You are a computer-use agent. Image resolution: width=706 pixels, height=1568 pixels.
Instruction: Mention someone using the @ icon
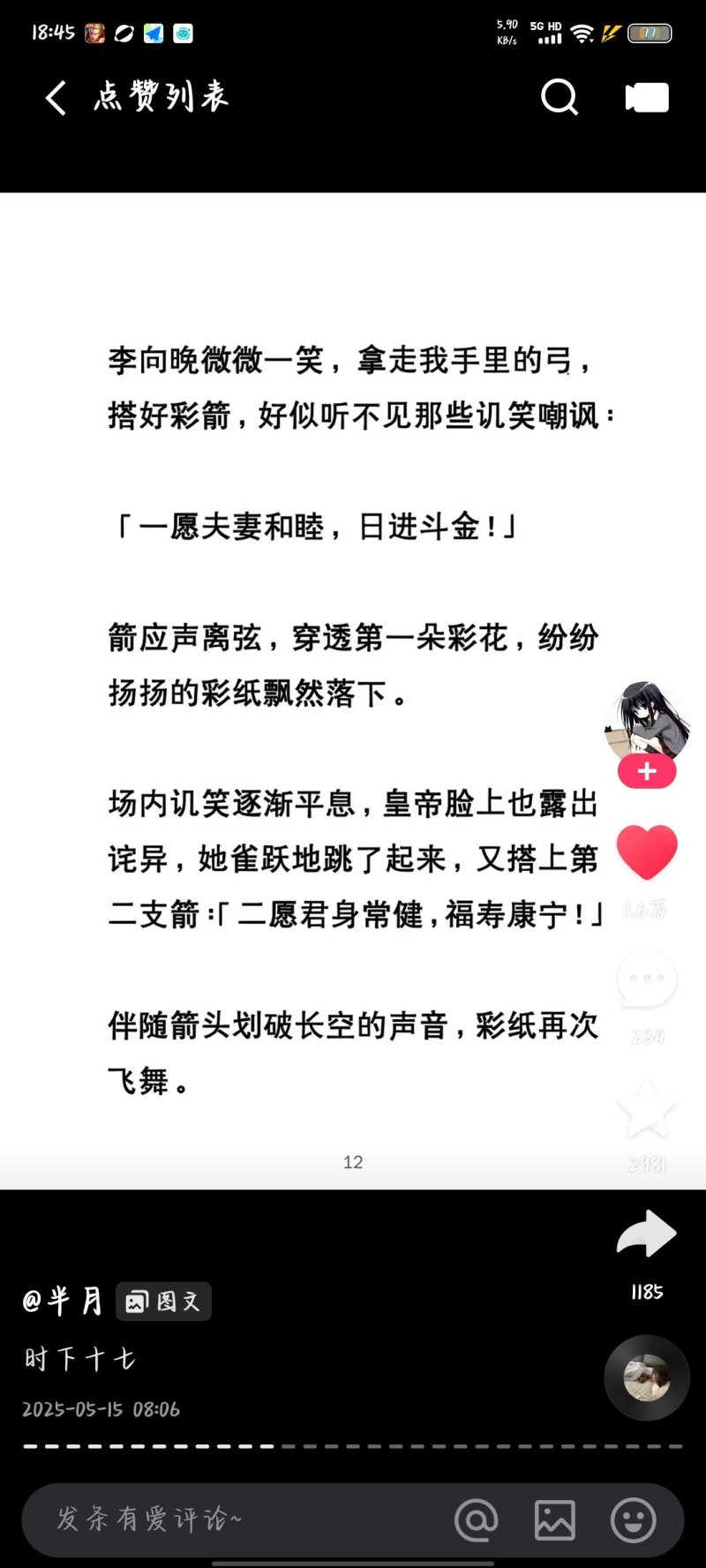coord(476,1519)
